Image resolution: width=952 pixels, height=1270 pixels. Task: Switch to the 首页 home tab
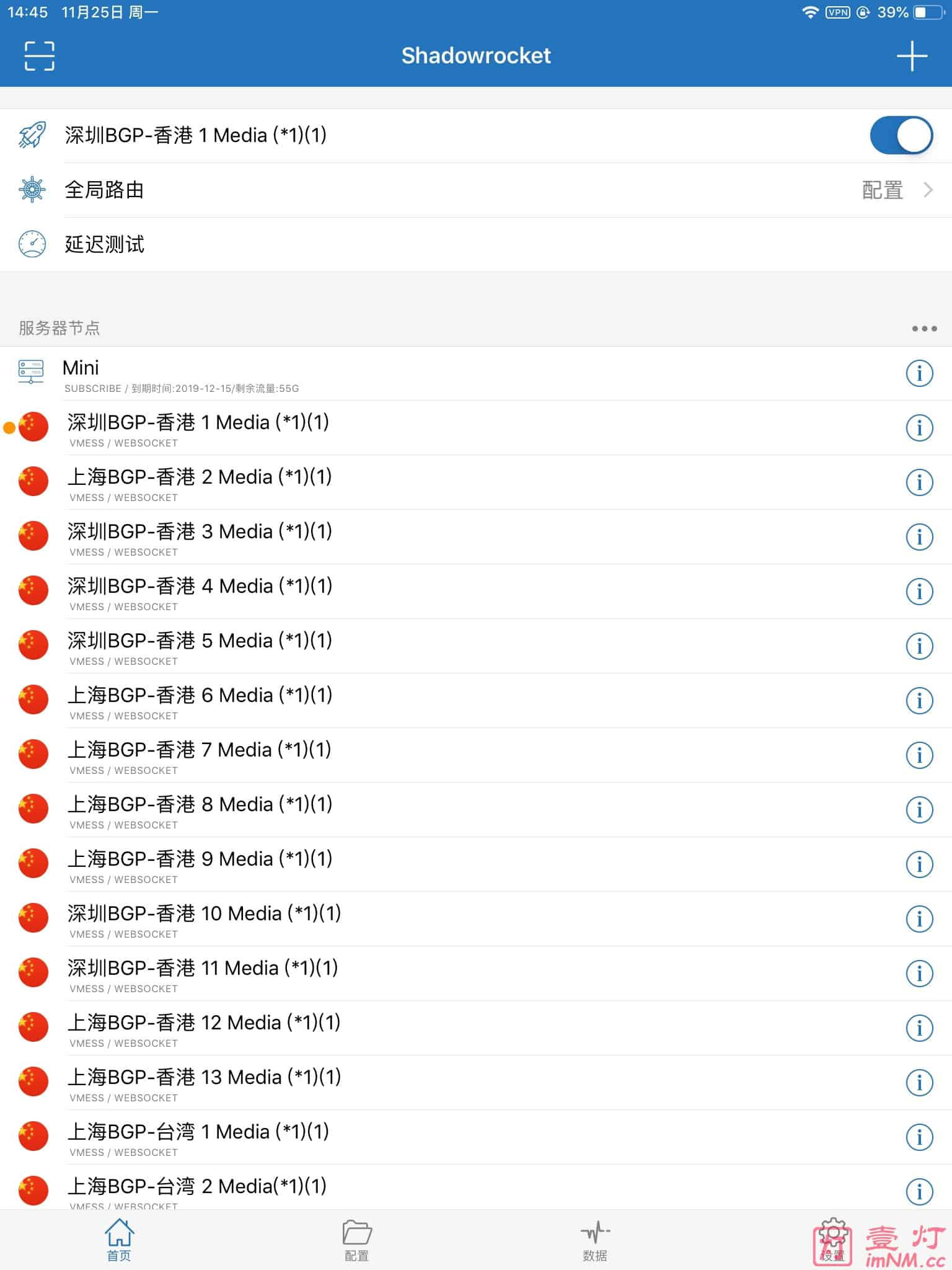(x=119, y=1240)
